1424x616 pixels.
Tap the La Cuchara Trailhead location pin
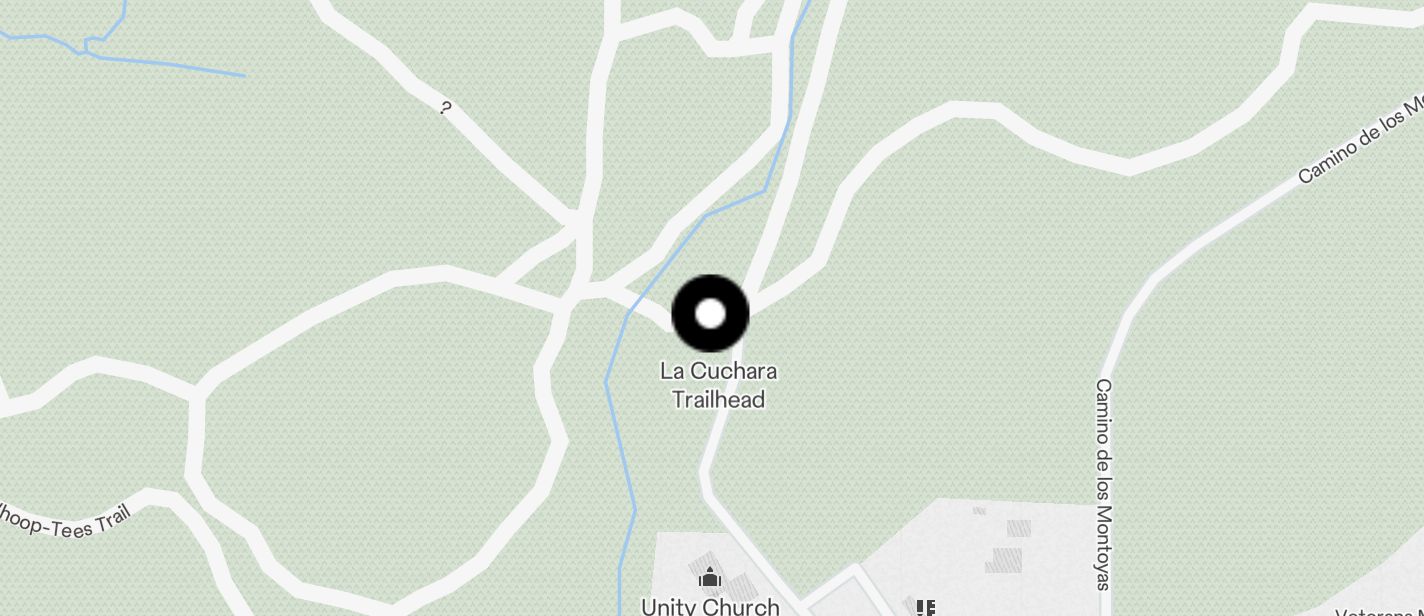point(710,314)
